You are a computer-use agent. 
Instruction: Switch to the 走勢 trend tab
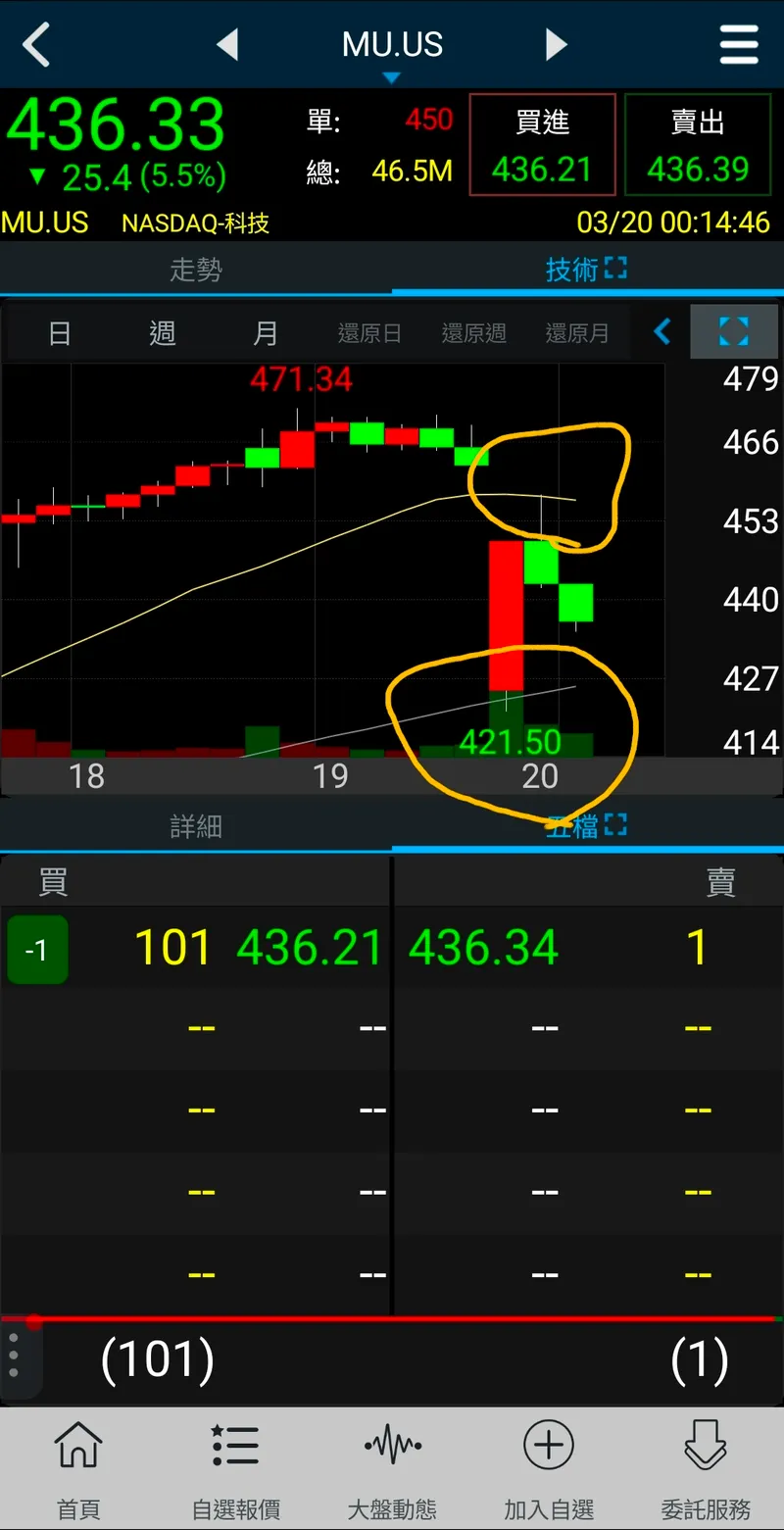click(x=196, y=270)
